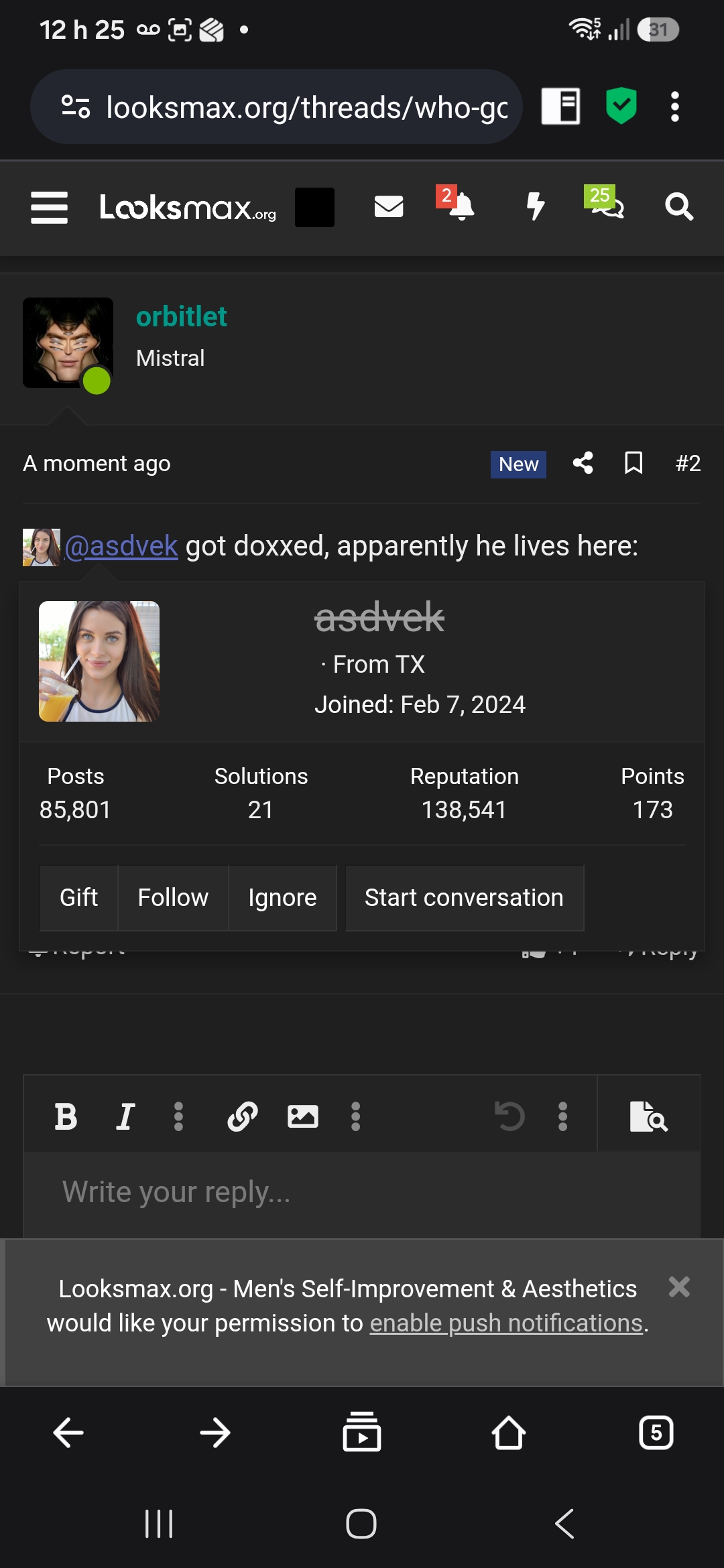Dismiss the push notifications banner
Viewport: 724px width, 1568px height.
click(679, 1287)
